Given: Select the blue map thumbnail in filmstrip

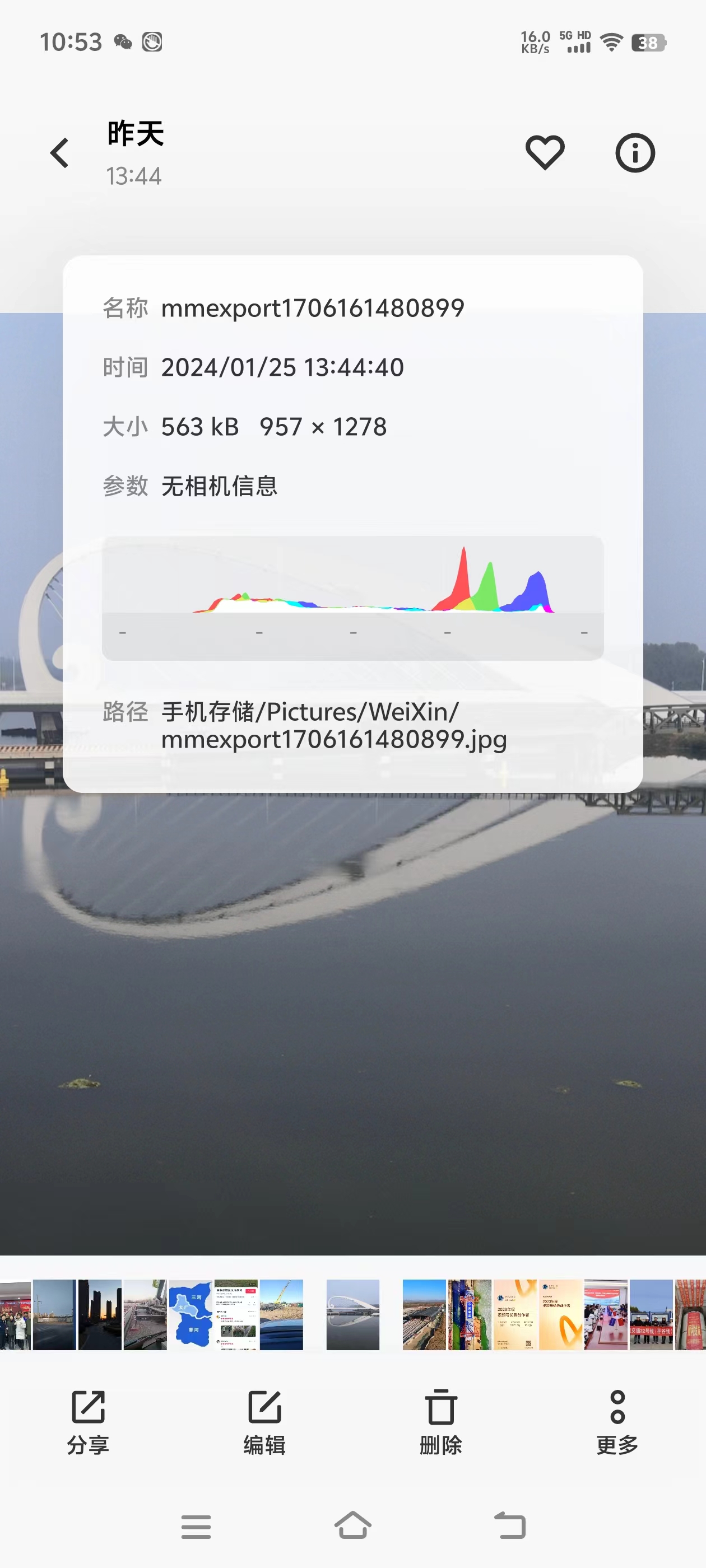Looking at the screenshot, I should tap(190, 1314).
